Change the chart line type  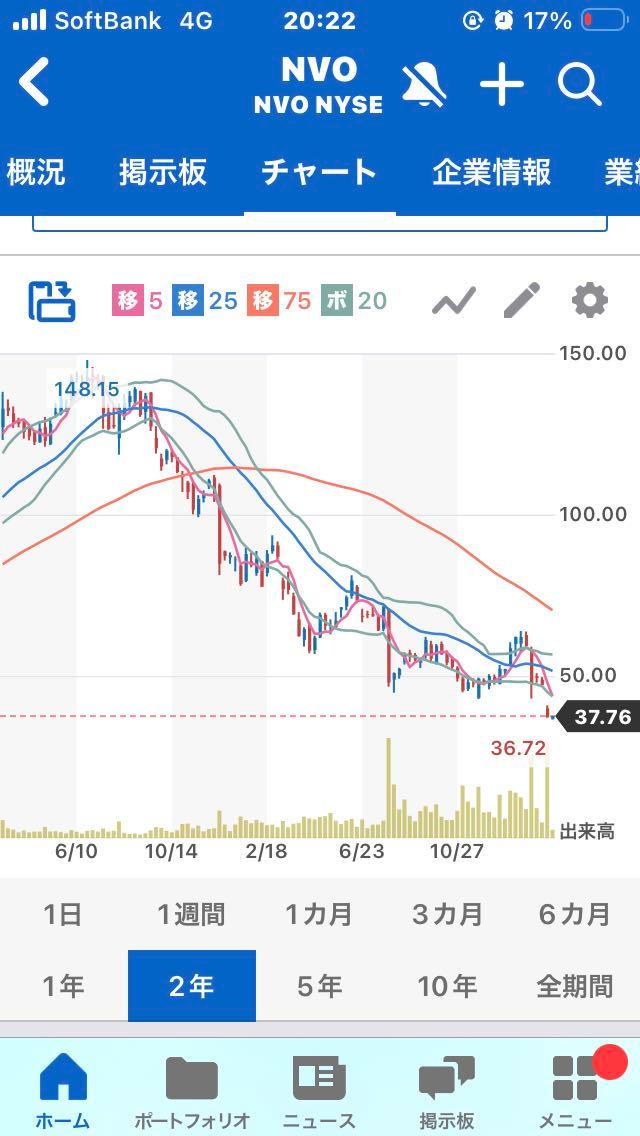pyautogui.click(x=454, y=300)
